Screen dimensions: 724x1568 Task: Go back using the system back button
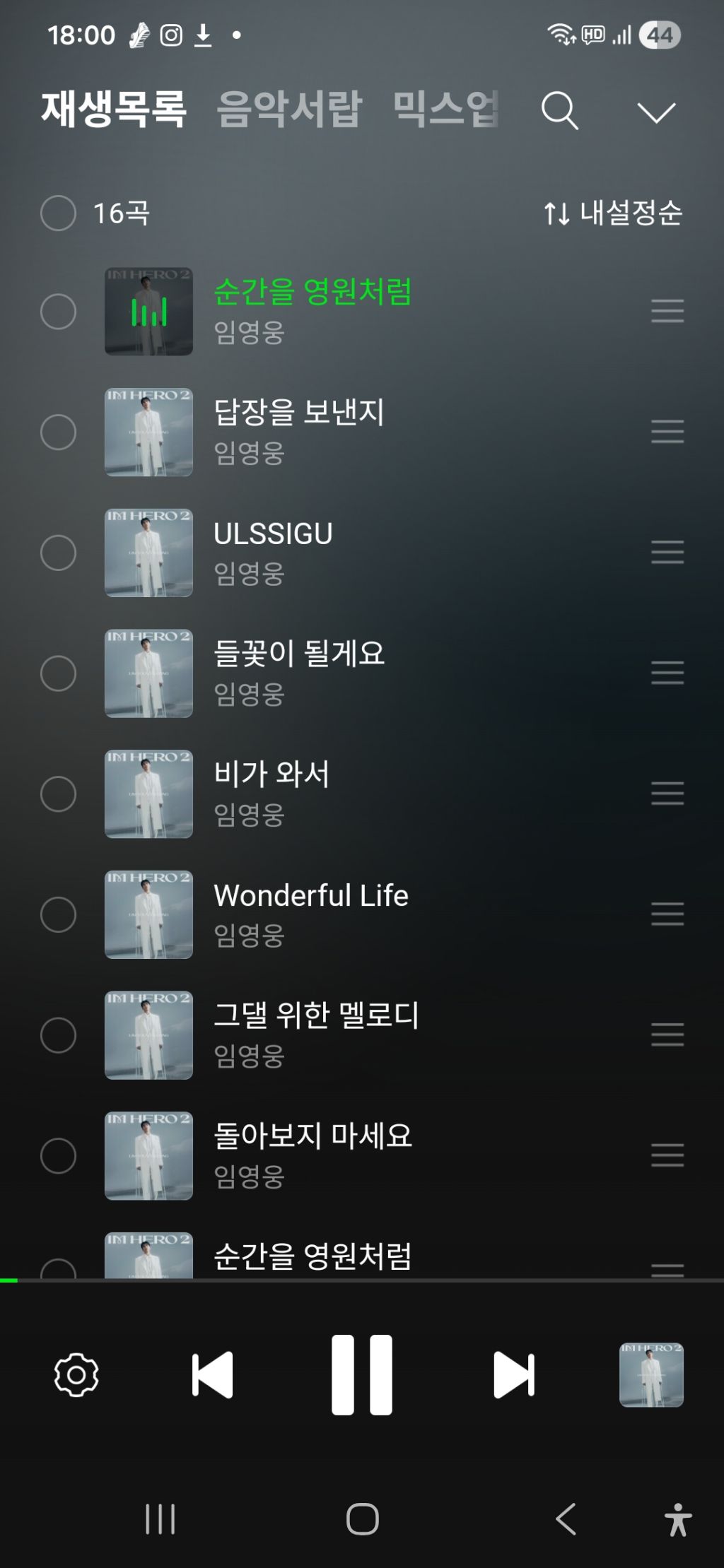click(566, 1519)
